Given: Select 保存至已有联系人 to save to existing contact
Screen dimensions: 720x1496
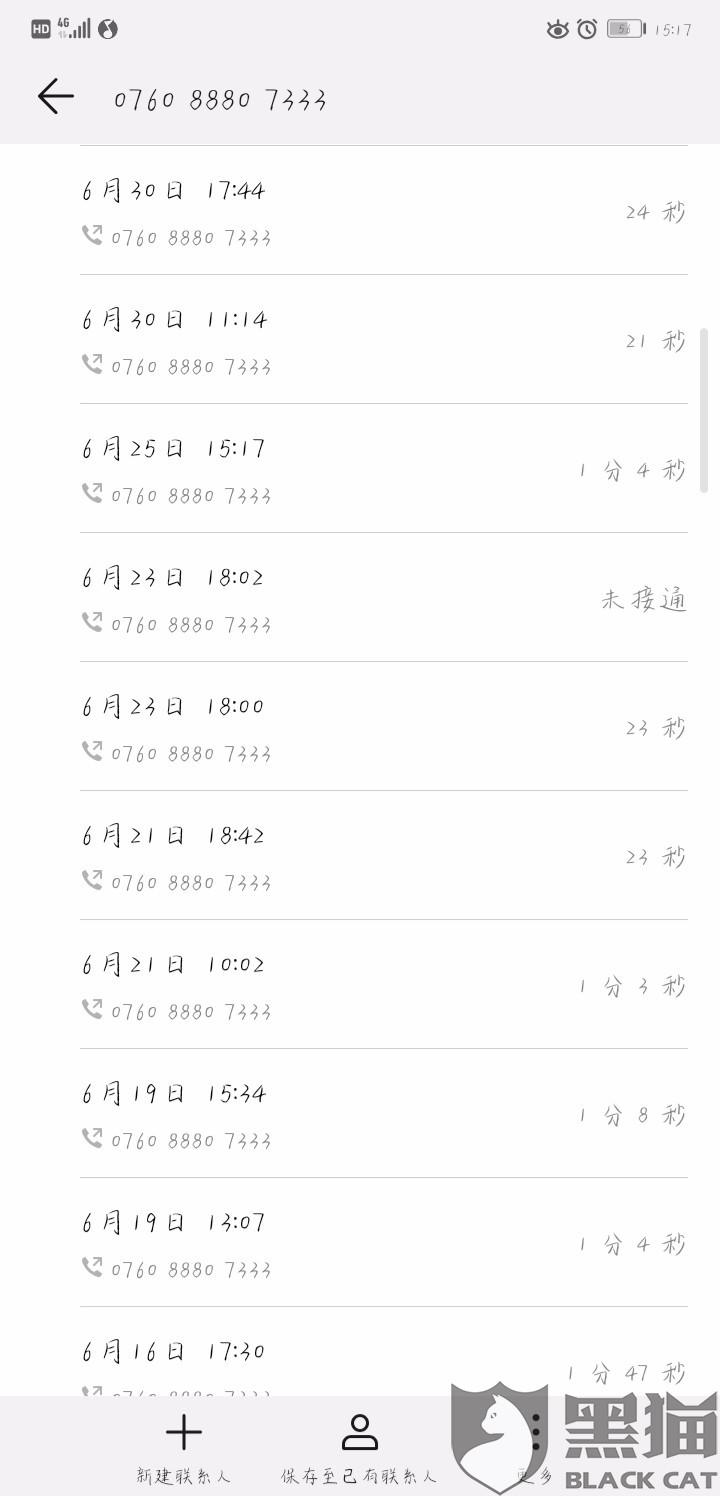Looking at the screenshot, I should point(359,1447).
